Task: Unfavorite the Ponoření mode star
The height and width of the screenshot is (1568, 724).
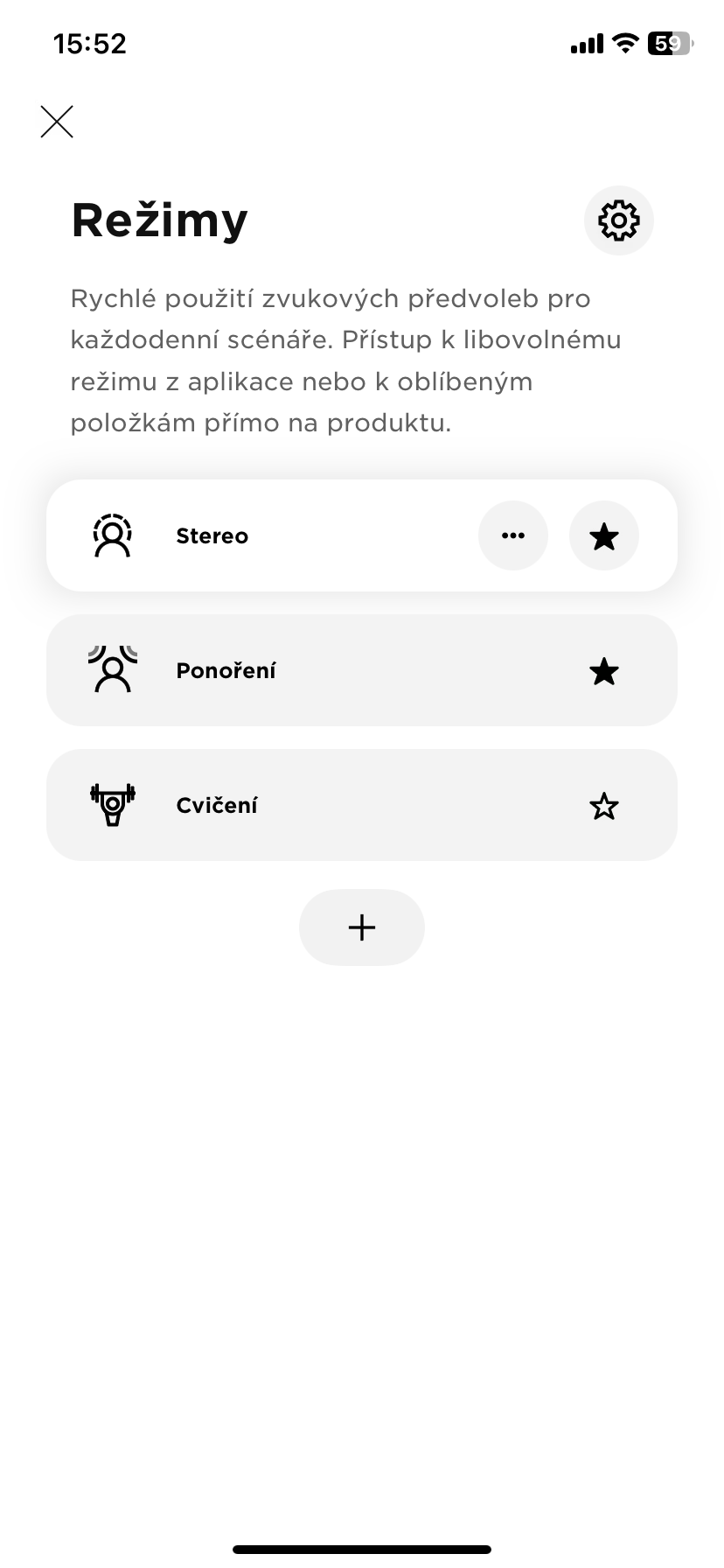Action: click(603, 670)
